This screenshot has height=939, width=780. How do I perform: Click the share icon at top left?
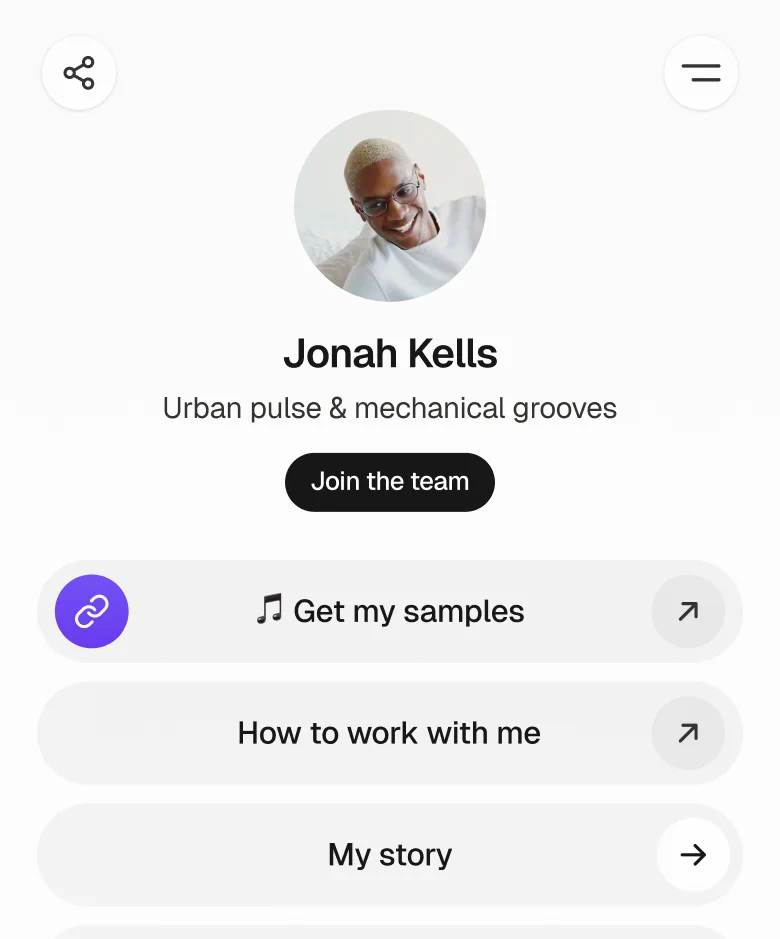(79, 72)
